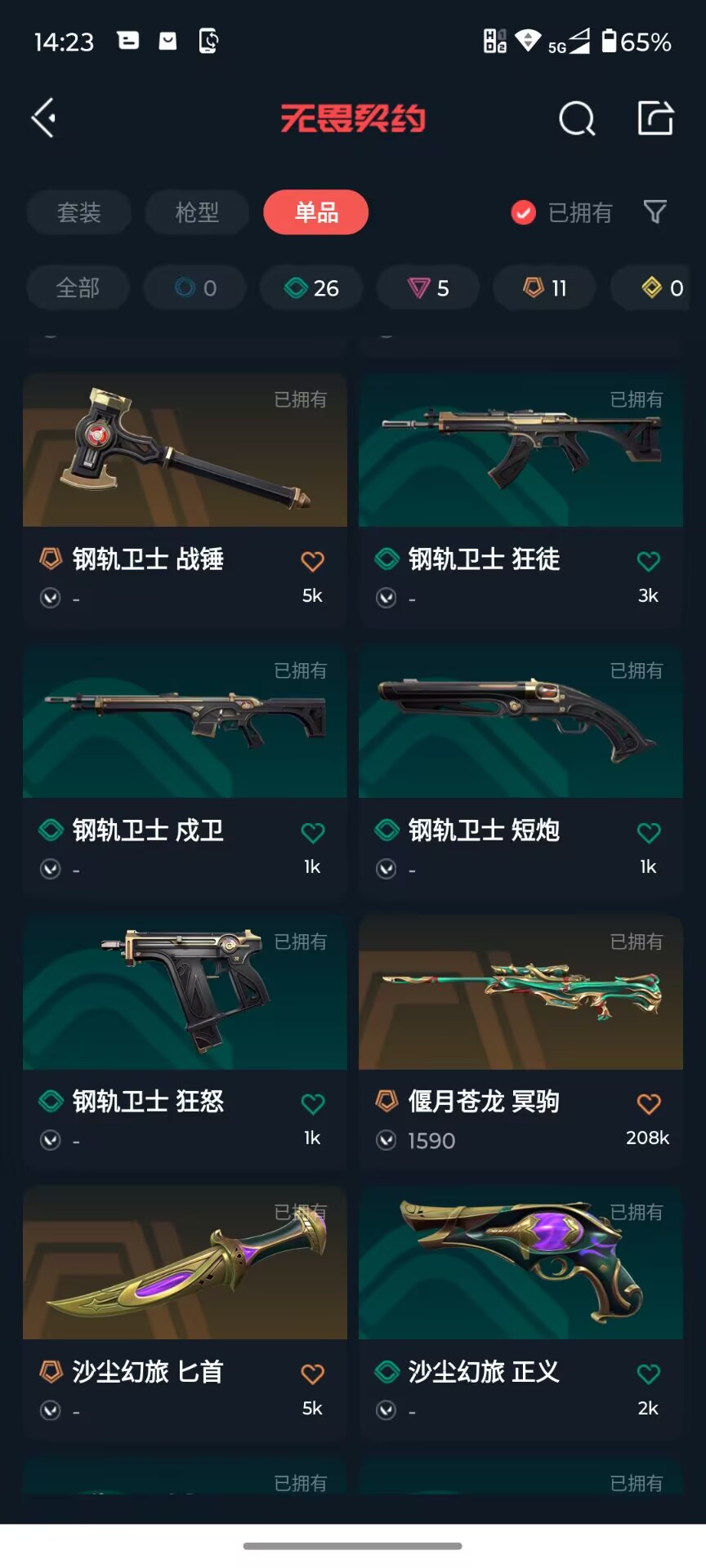The width and height of the screenshot is (706, 1568).
Task: Select the 全部 filter chip
Action: pos(78,287)
